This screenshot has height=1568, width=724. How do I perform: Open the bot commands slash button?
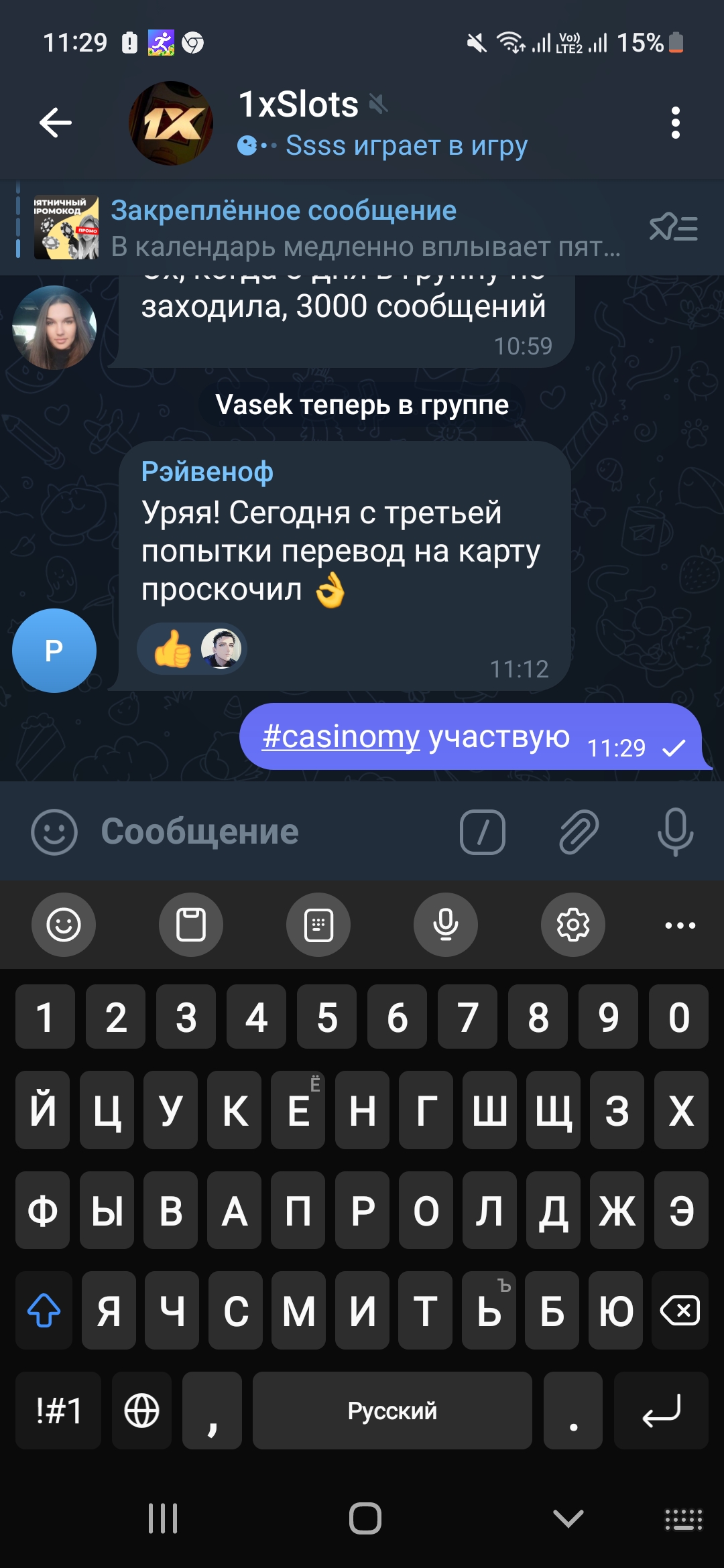482,832
